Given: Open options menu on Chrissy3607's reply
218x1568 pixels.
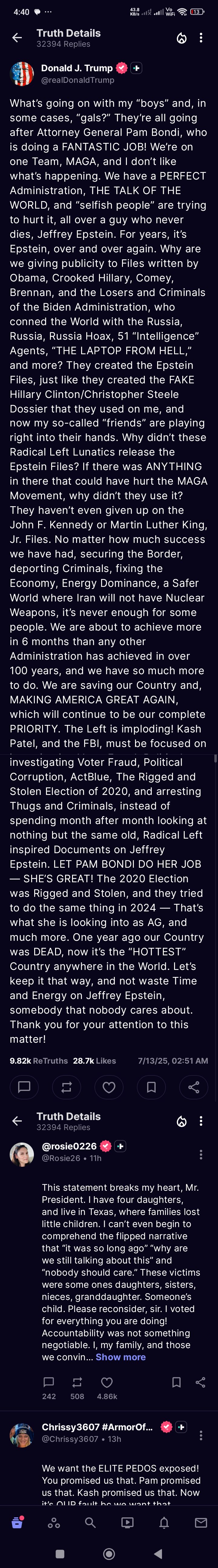Looking at the screenshot, I should click(201, 1435).
